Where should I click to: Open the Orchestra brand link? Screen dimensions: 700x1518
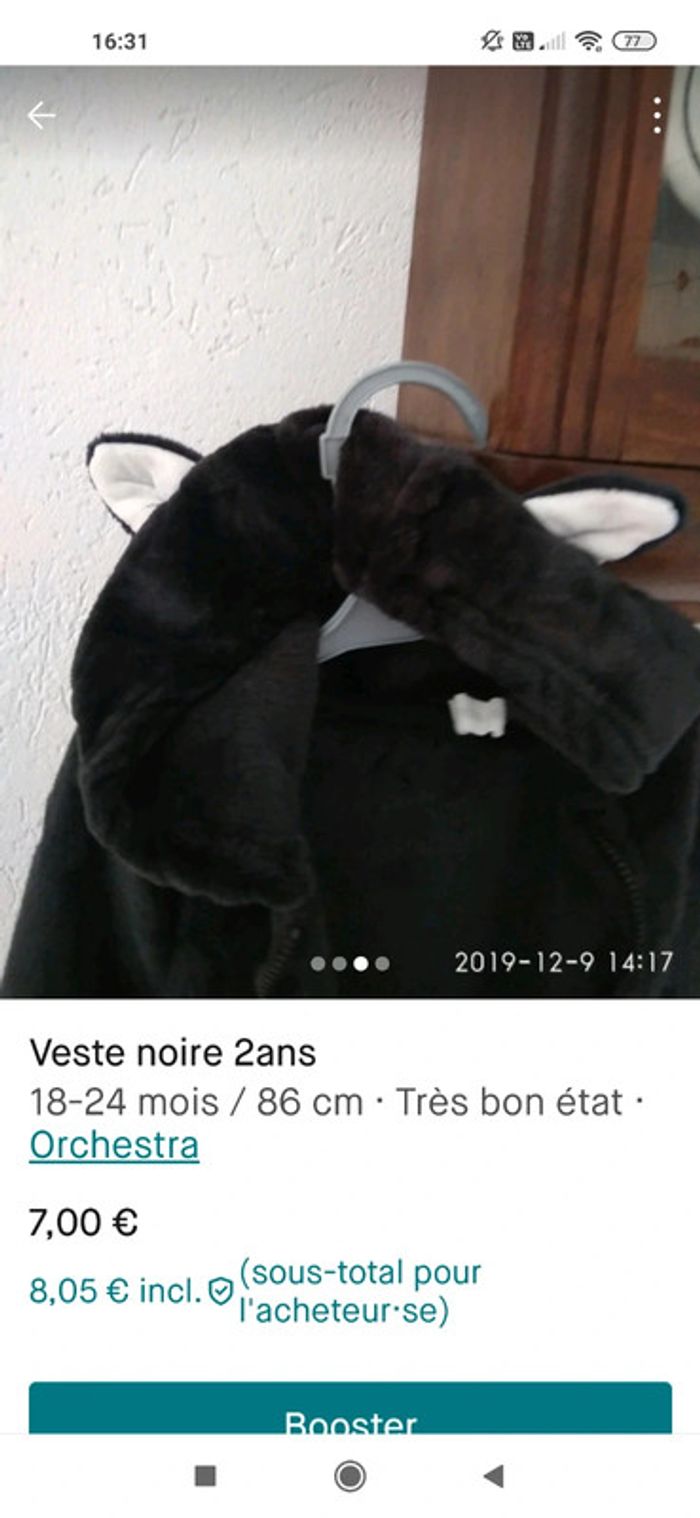114,1145
